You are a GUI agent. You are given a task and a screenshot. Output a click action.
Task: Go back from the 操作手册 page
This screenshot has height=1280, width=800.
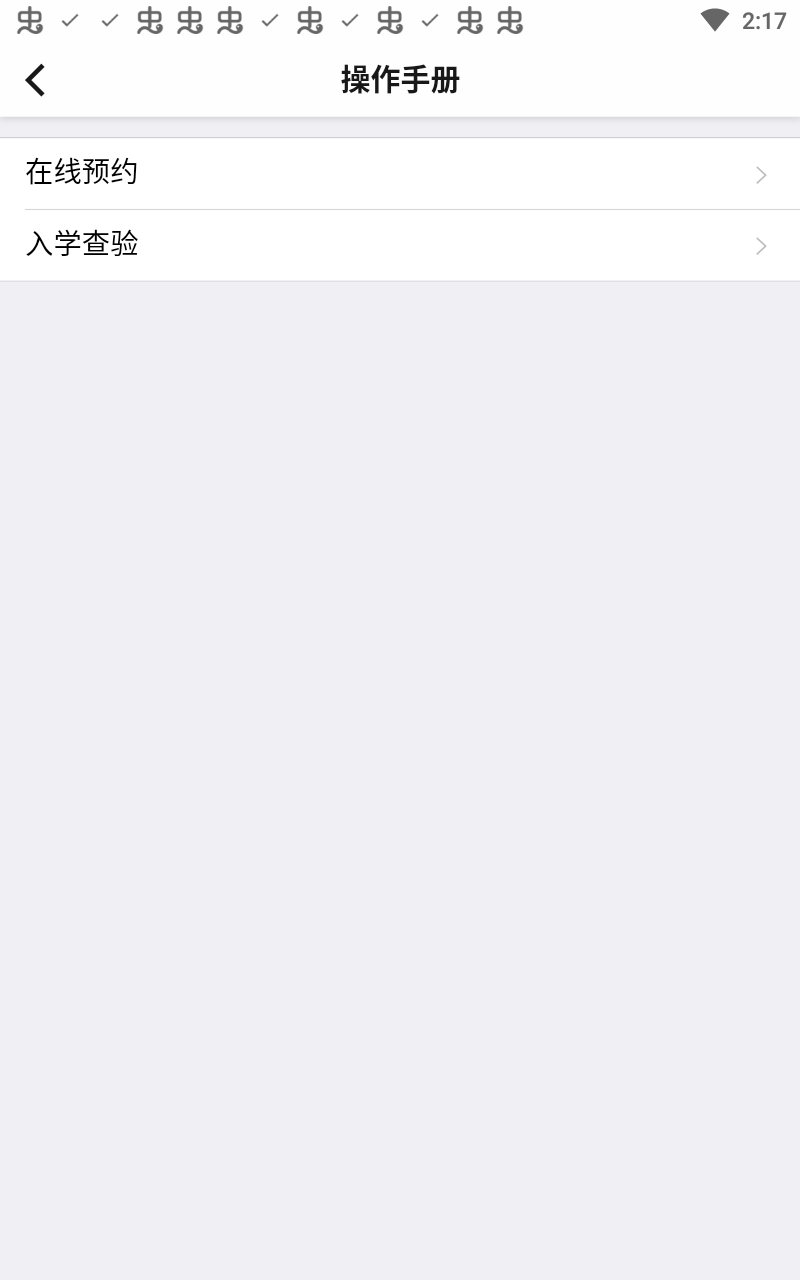pyautogui.click(x=36, y=80)
